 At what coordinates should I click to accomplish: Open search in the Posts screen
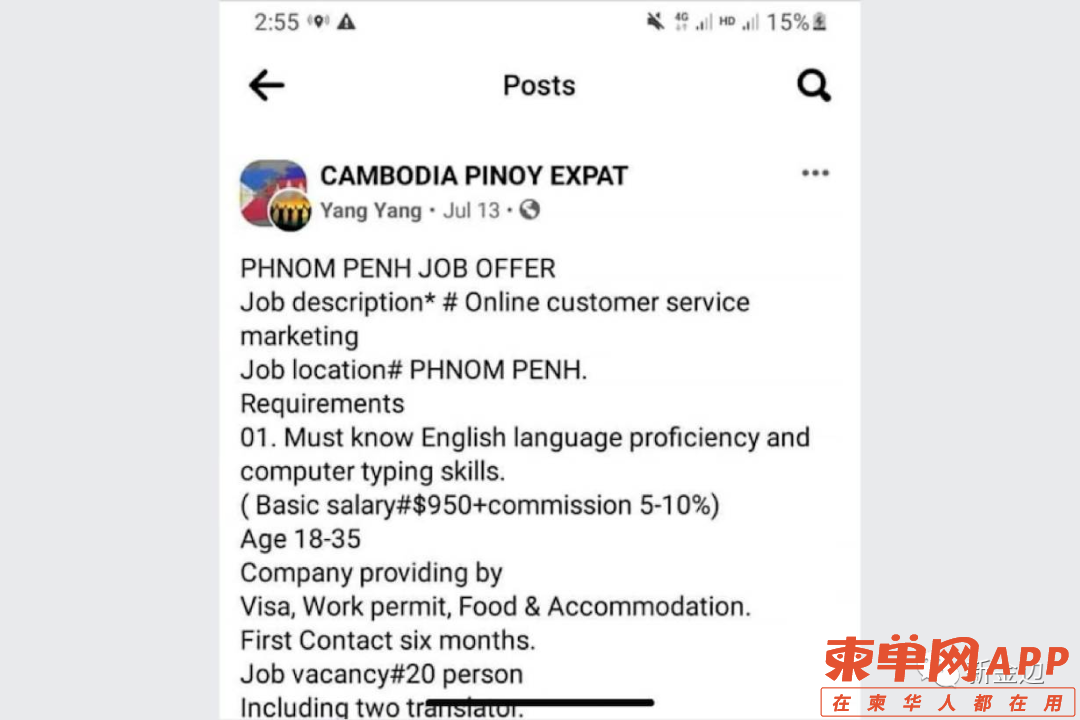tap(814, 86)
